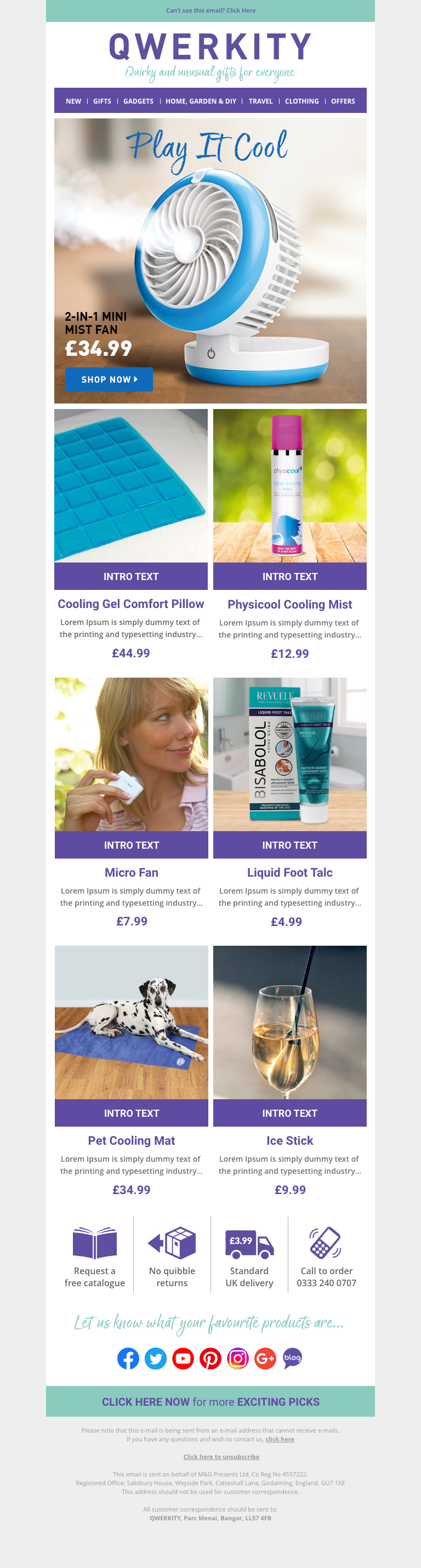Open the YouTube channel icon
The image size is (421, 1568).
[x=183, y=1358]
